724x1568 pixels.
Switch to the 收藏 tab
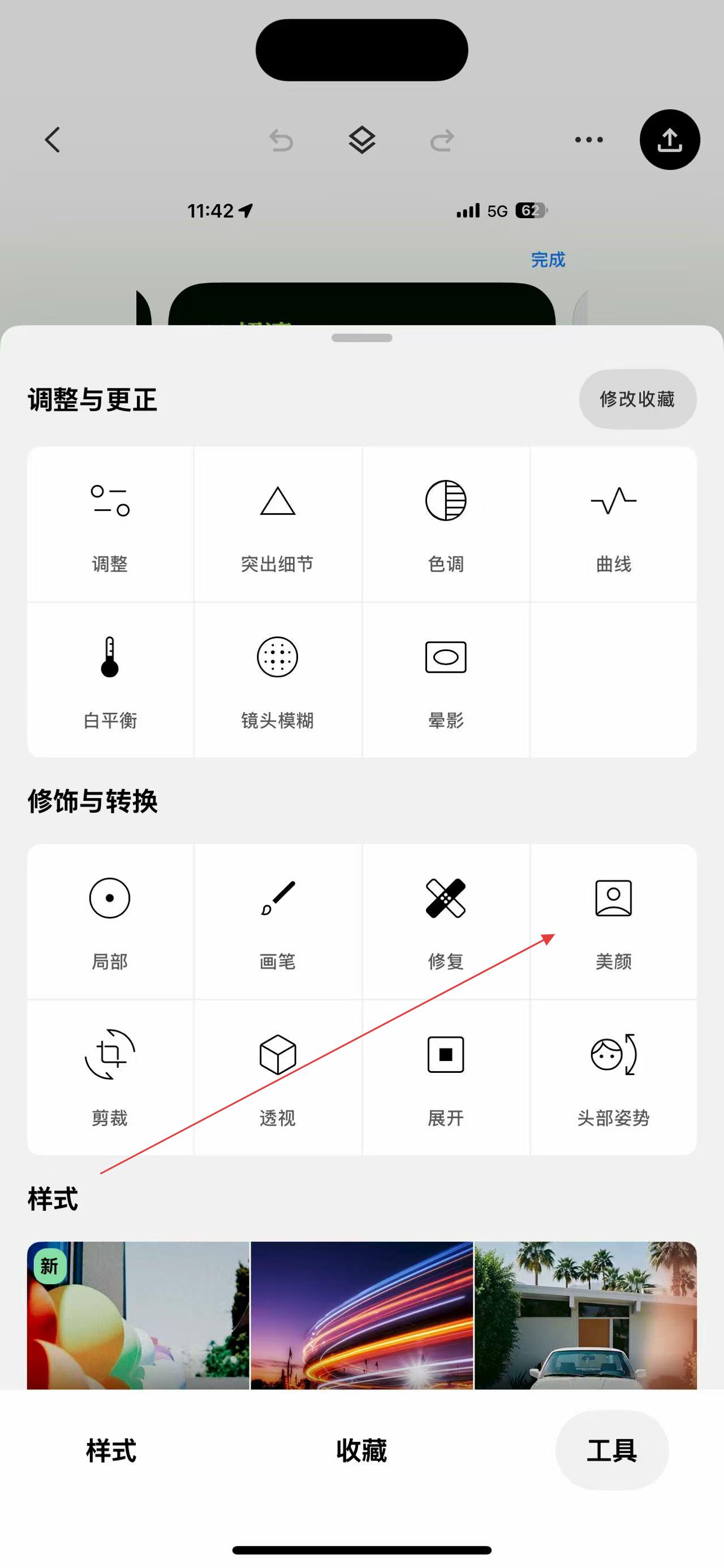(361, 1450)
